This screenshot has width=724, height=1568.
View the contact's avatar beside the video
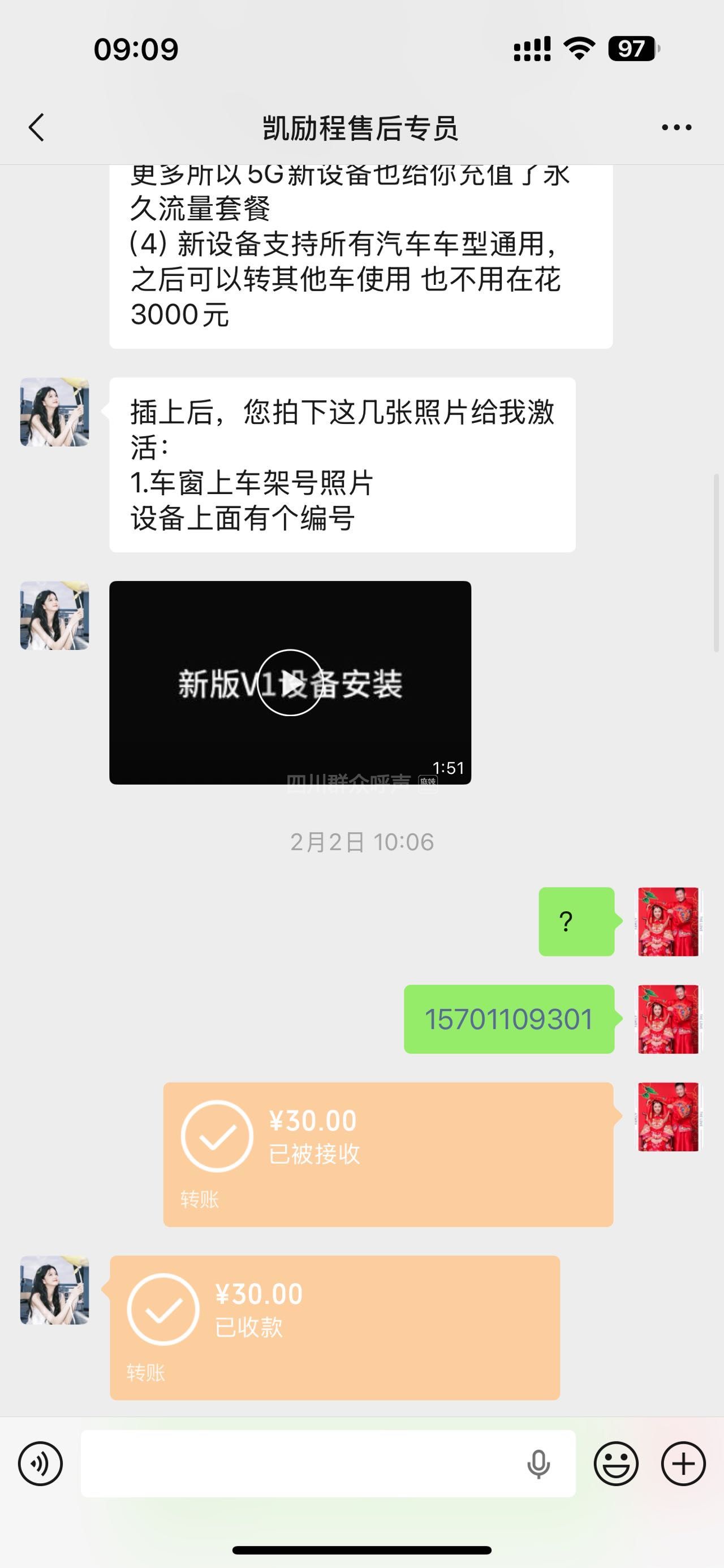55,616
